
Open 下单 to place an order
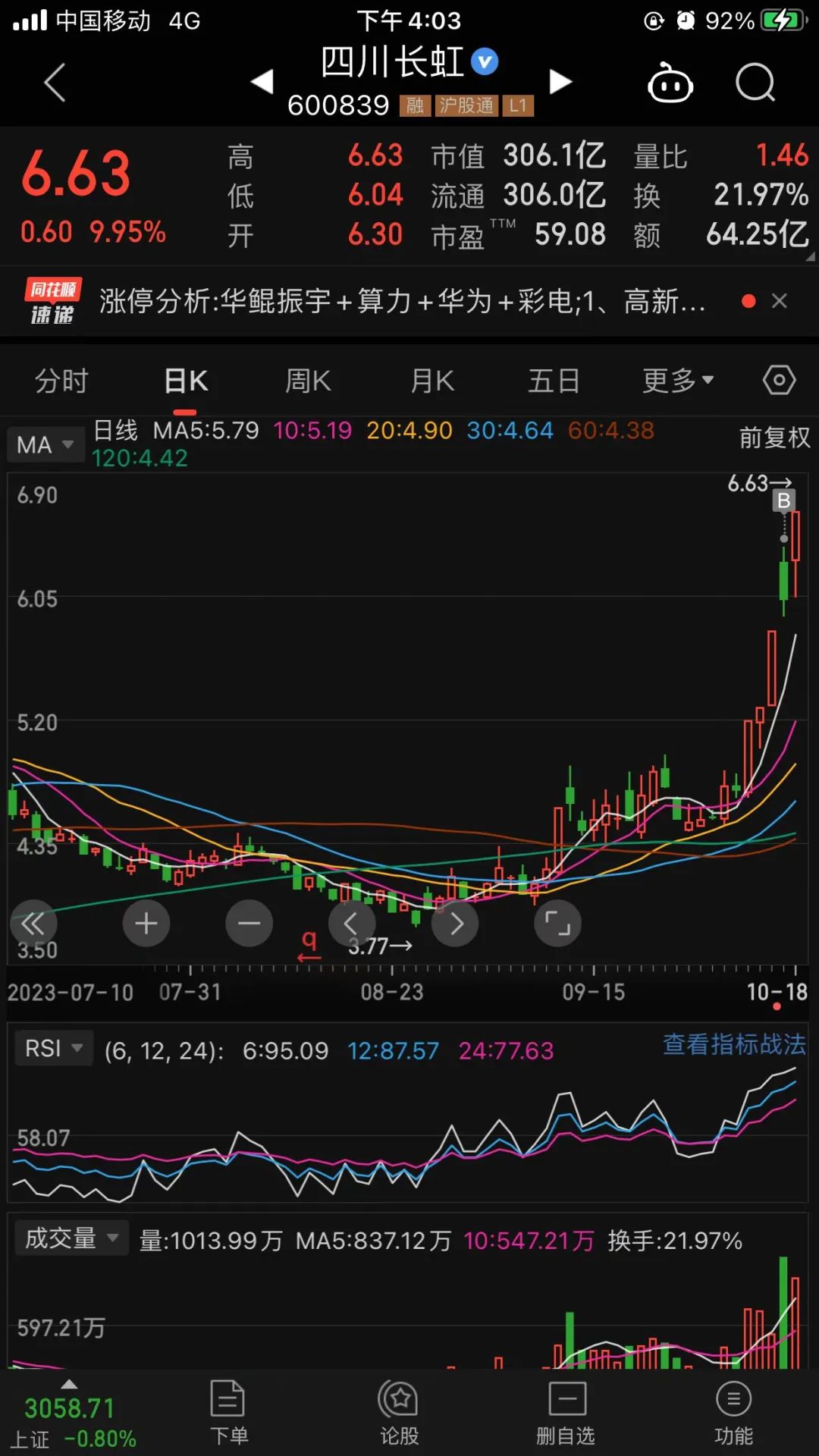[x=228, y=1412]
